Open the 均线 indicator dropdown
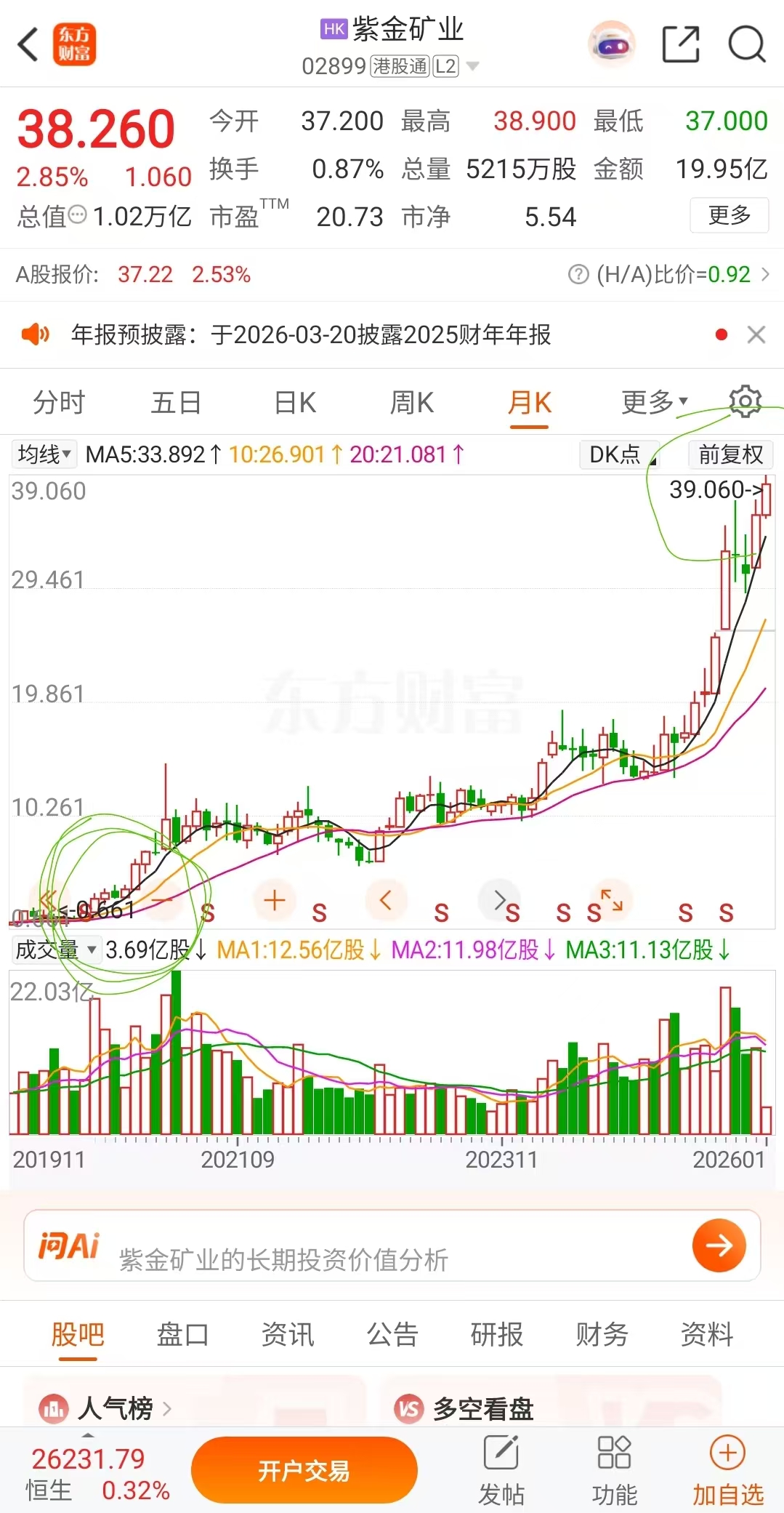This screenshot has width=784, height=1513. click(x=44, y=454)
